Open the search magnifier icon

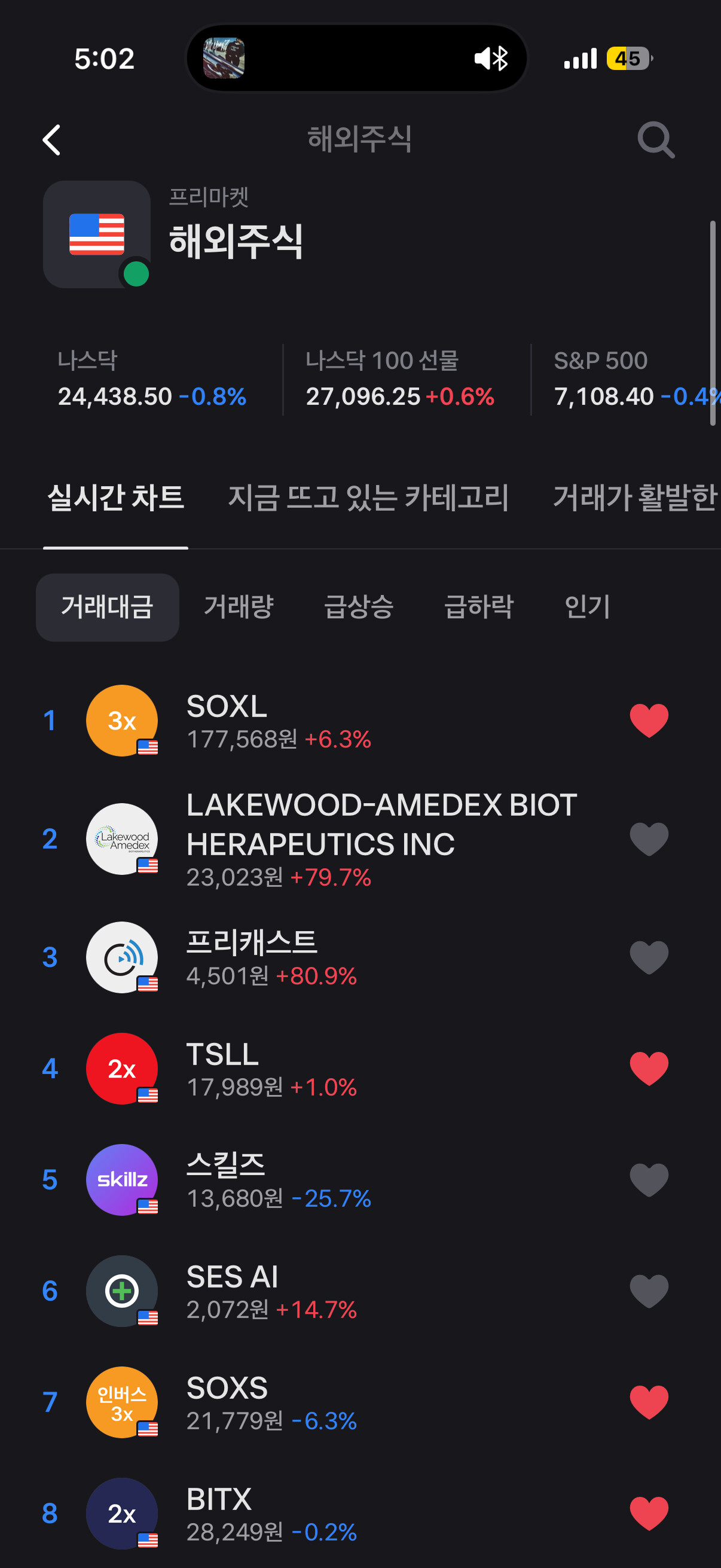(x=655, y=140)
